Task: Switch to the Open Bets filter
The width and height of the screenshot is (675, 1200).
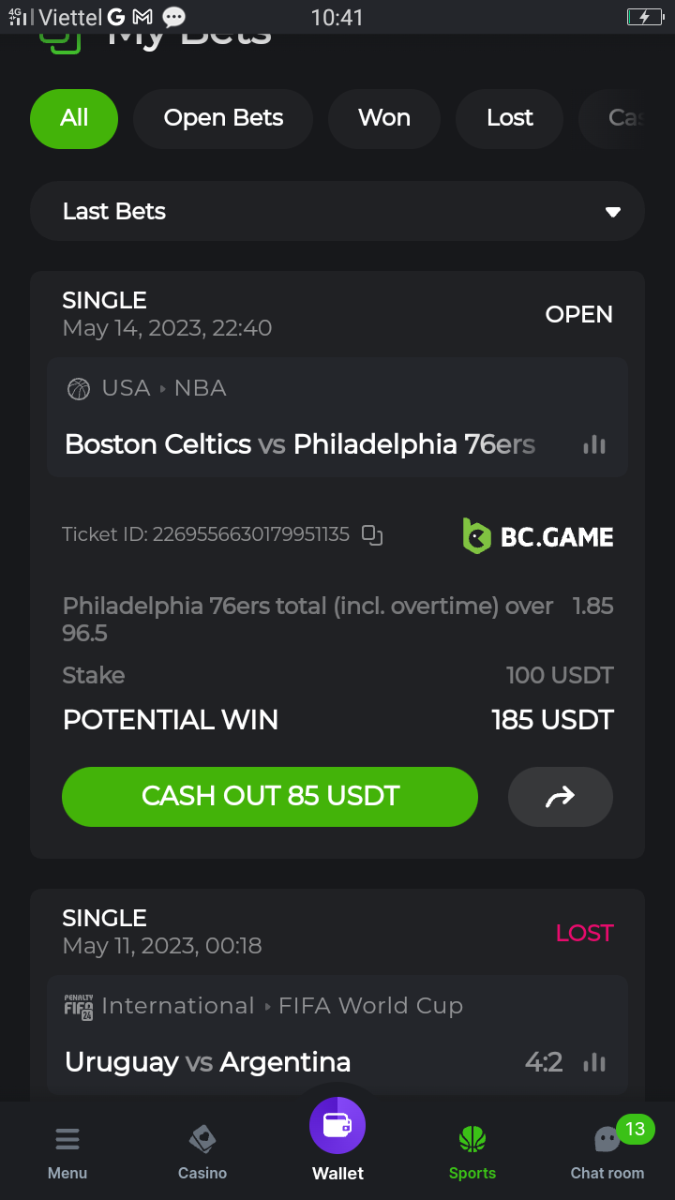Action: pos(223,118)
